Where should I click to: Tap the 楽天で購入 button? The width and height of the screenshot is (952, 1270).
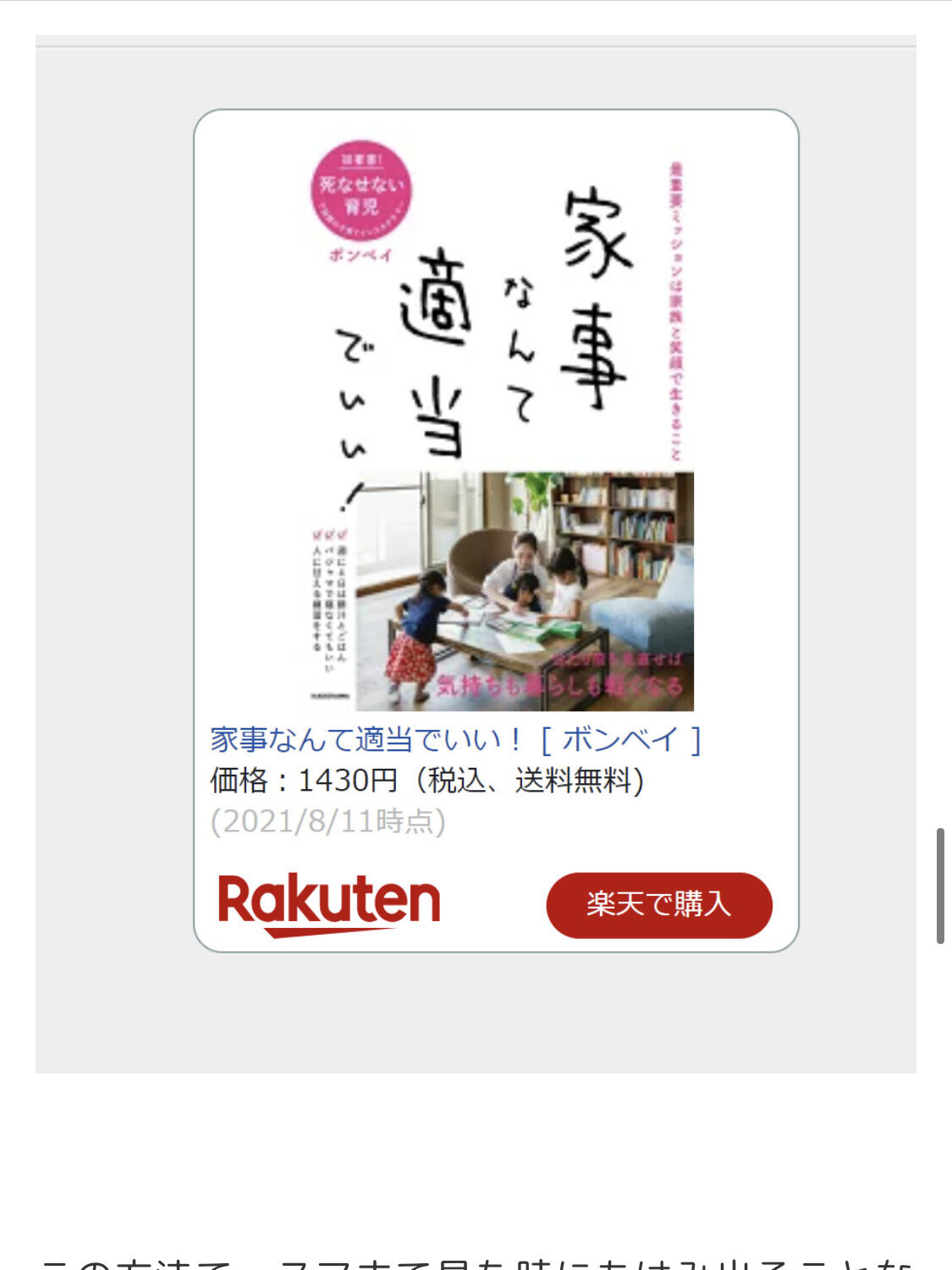coord(658,904)
